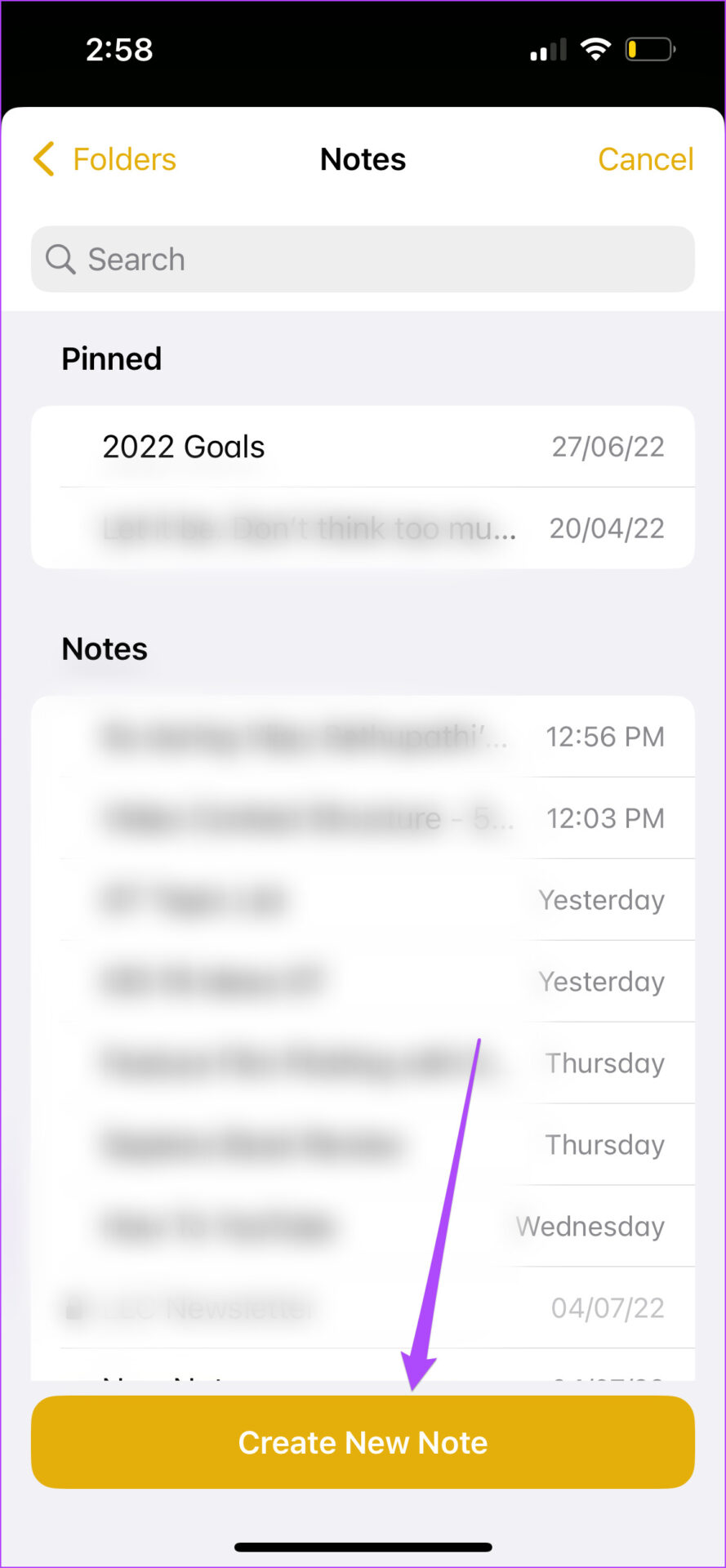Open the note from 12:03 PM
This screenshot has width=726, height=1568.
coord(363,818)
